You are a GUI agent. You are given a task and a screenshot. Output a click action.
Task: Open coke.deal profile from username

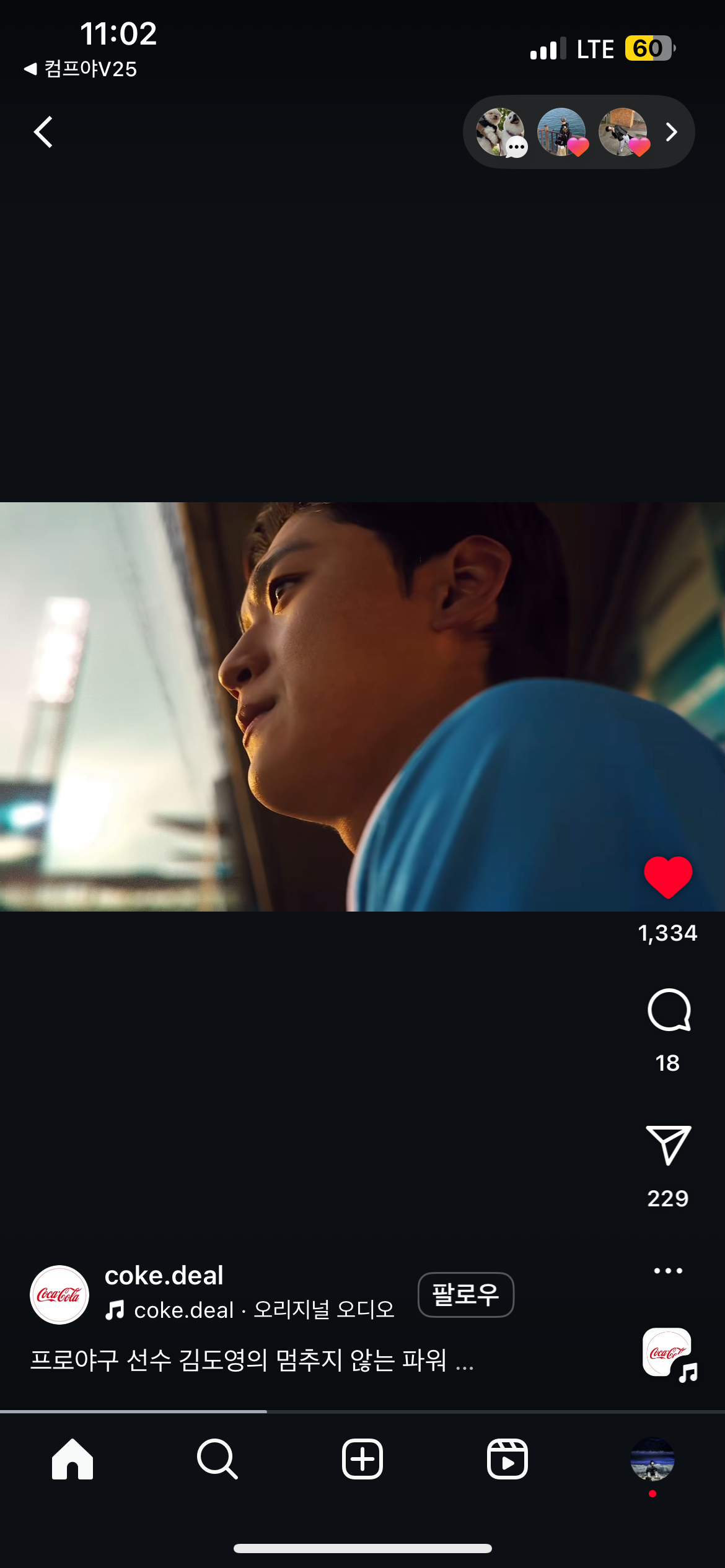click(164, 1275)
